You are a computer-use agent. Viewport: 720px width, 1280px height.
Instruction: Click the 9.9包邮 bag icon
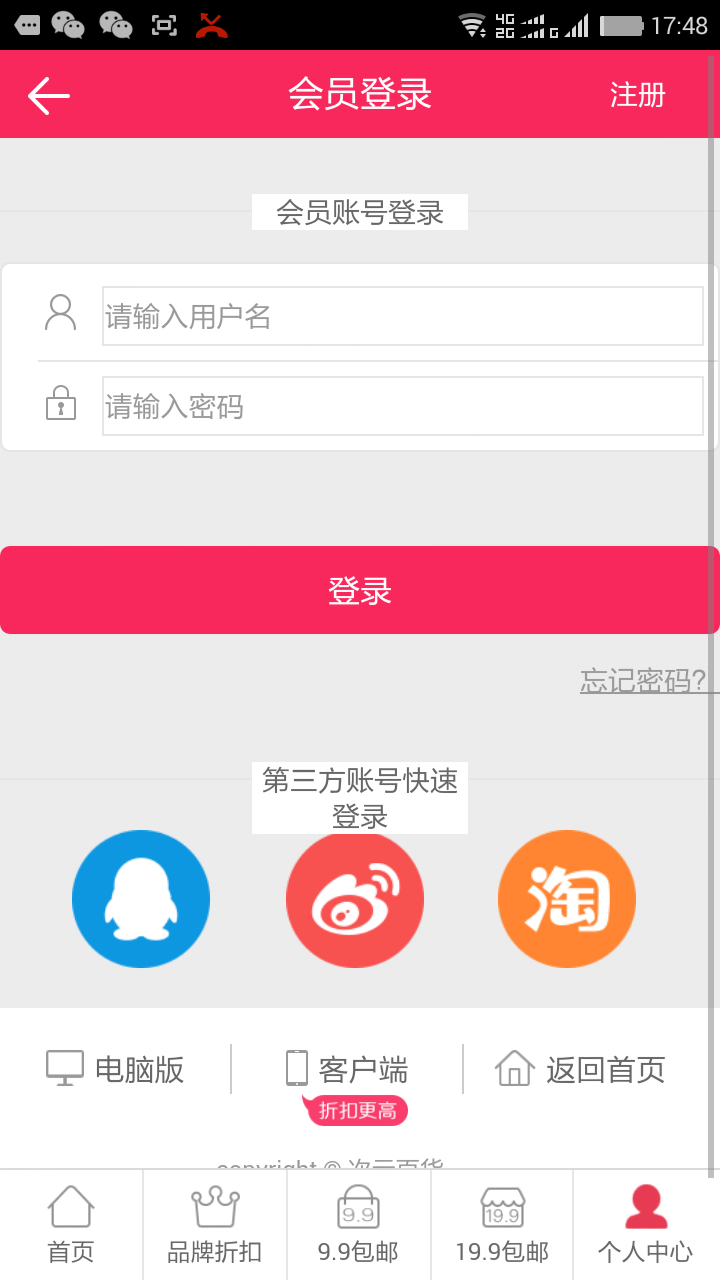(359, 1205)
